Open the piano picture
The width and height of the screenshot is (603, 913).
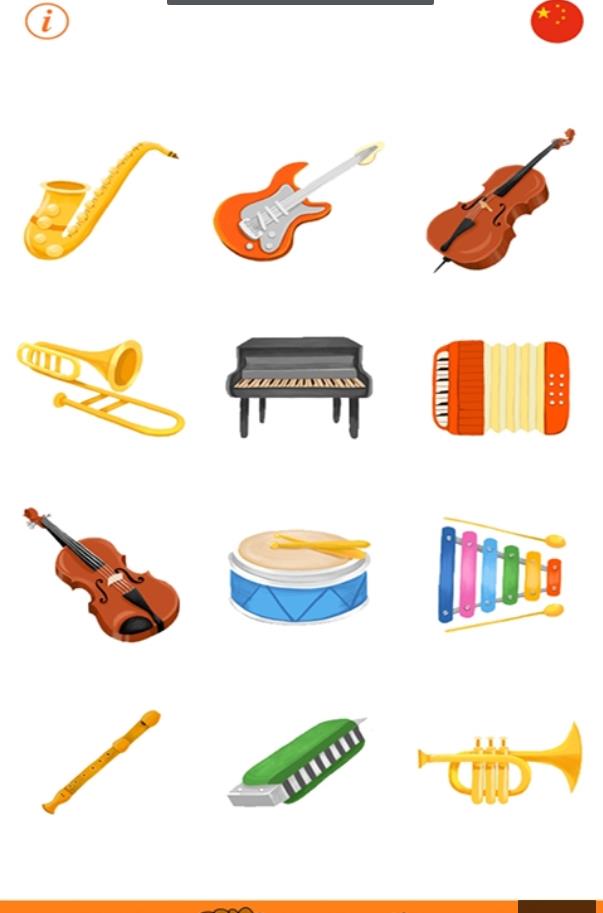(298, 385)
